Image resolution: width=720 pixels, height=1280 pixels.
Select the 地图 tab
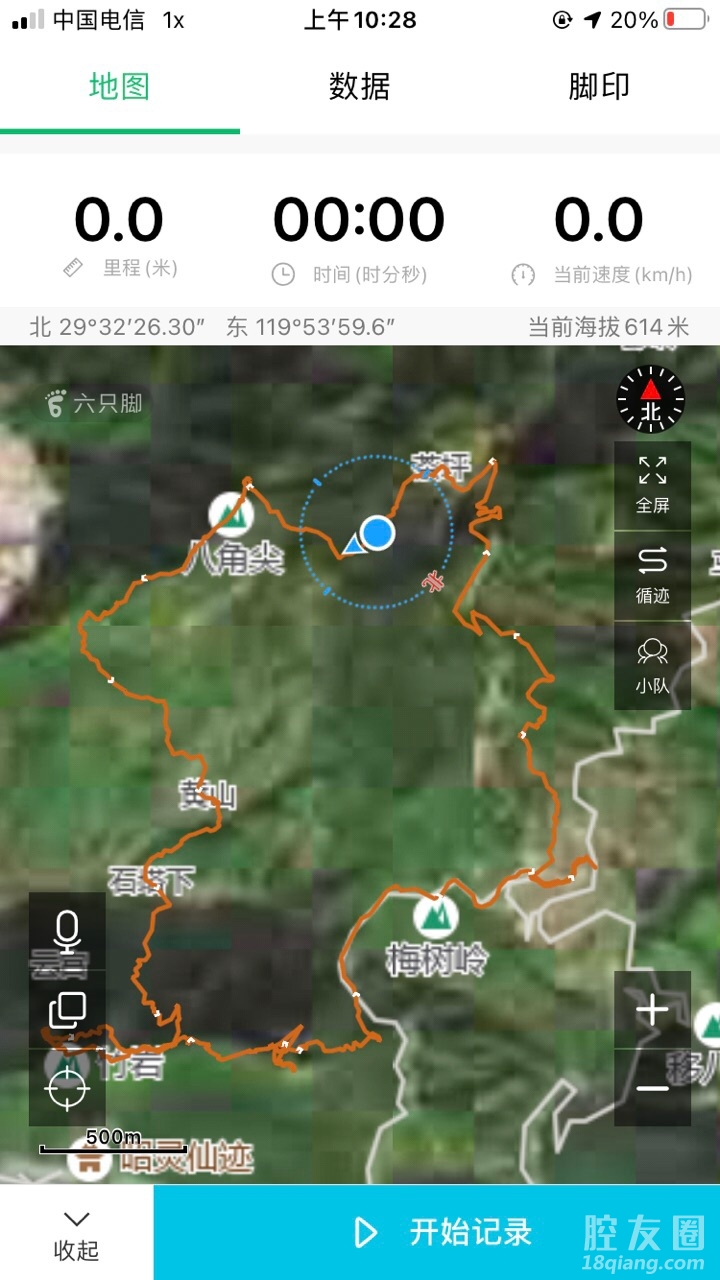tap(119, 87)
